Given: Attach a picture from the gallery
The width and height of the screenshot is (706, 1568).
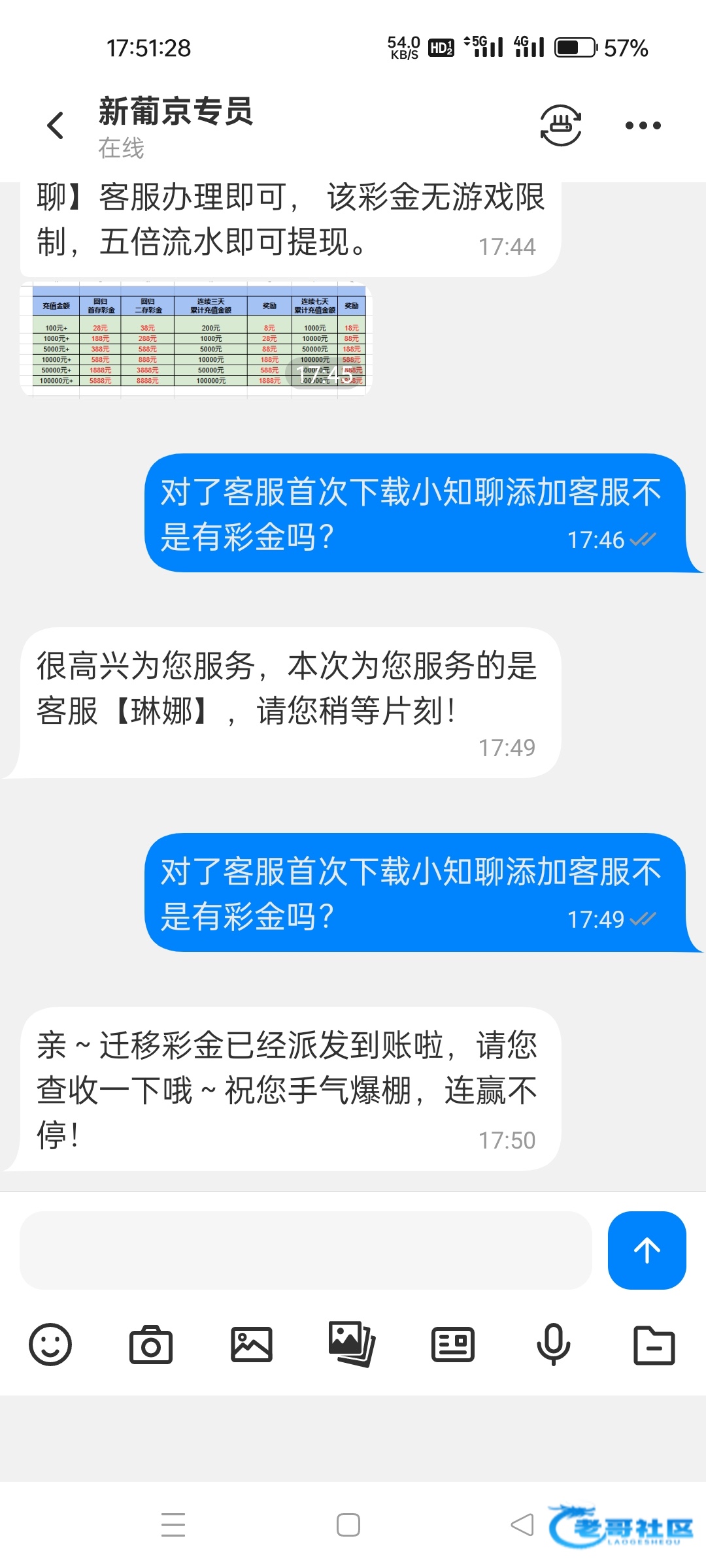Looking at the screenshot, I should tap(252, 1345).
